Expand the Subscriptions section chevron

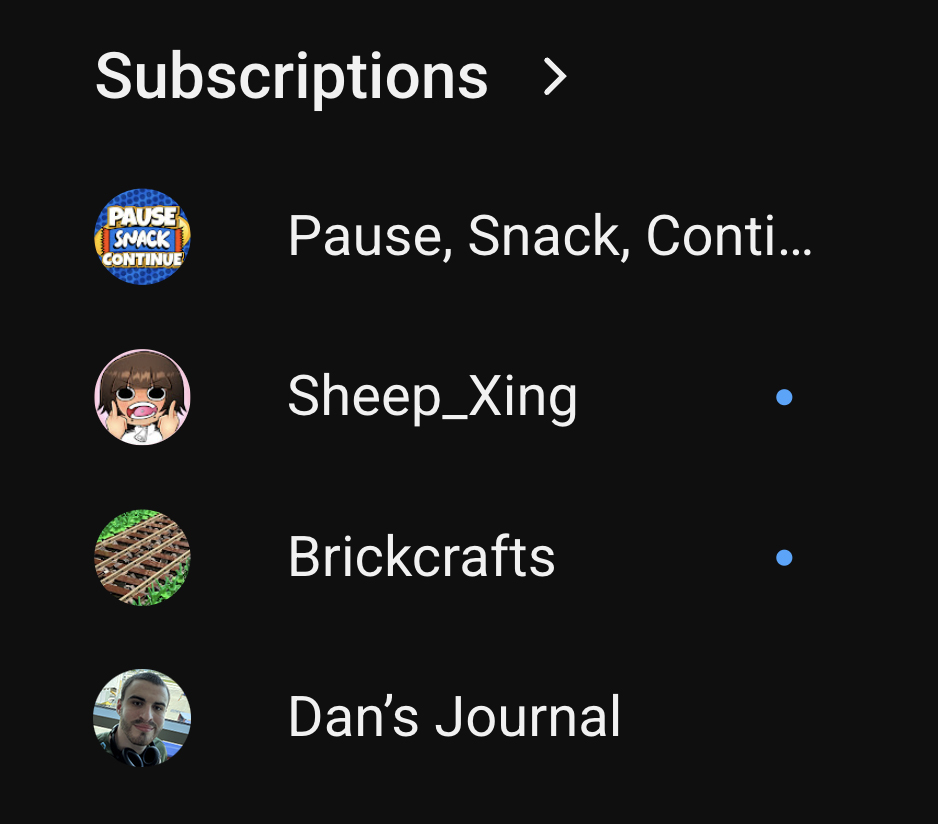point(555,77)
